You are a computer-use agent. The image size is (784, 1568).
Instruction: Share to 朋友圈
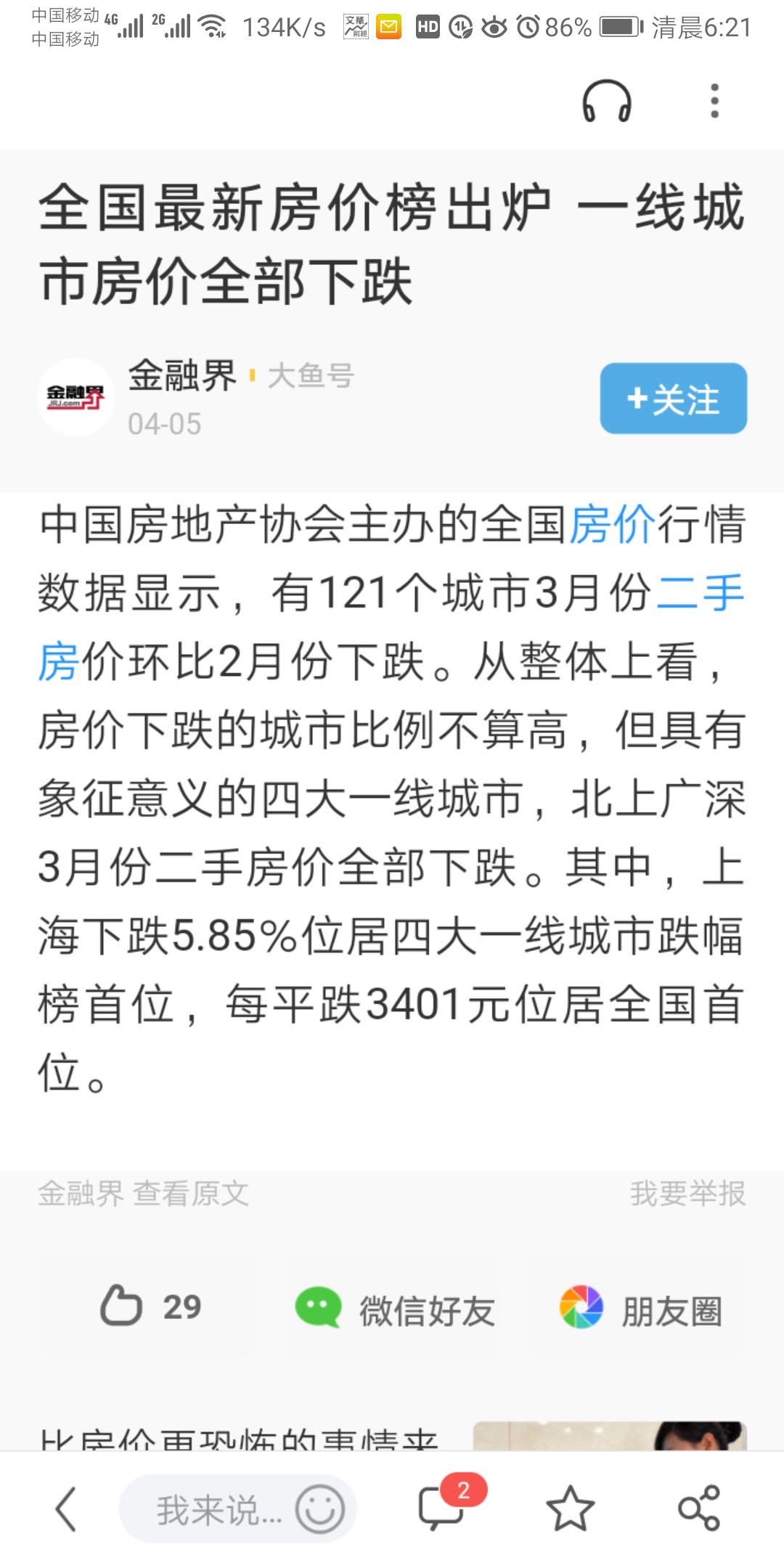640,1309
